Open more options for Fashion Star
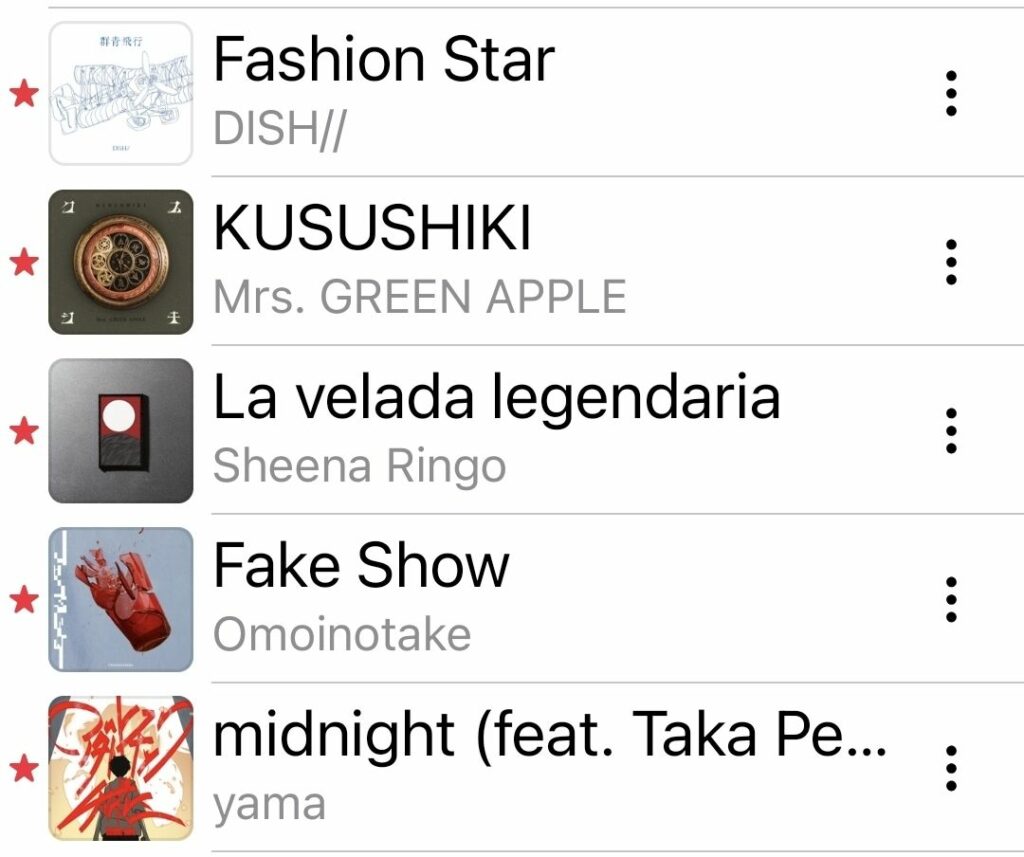 951,94
